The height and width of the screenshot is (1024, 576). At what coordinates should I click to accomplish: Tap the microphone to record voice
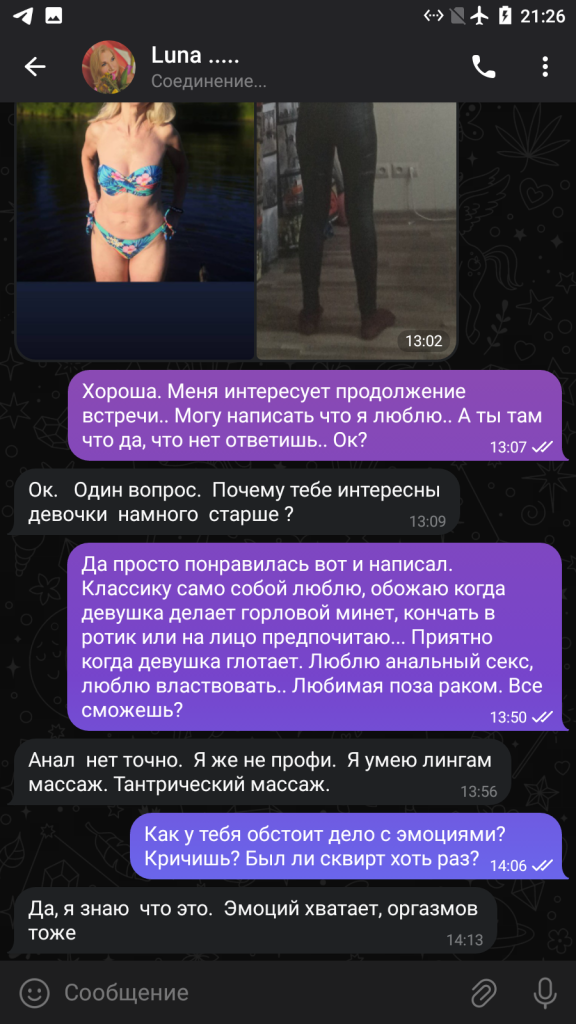coord(545,993)
